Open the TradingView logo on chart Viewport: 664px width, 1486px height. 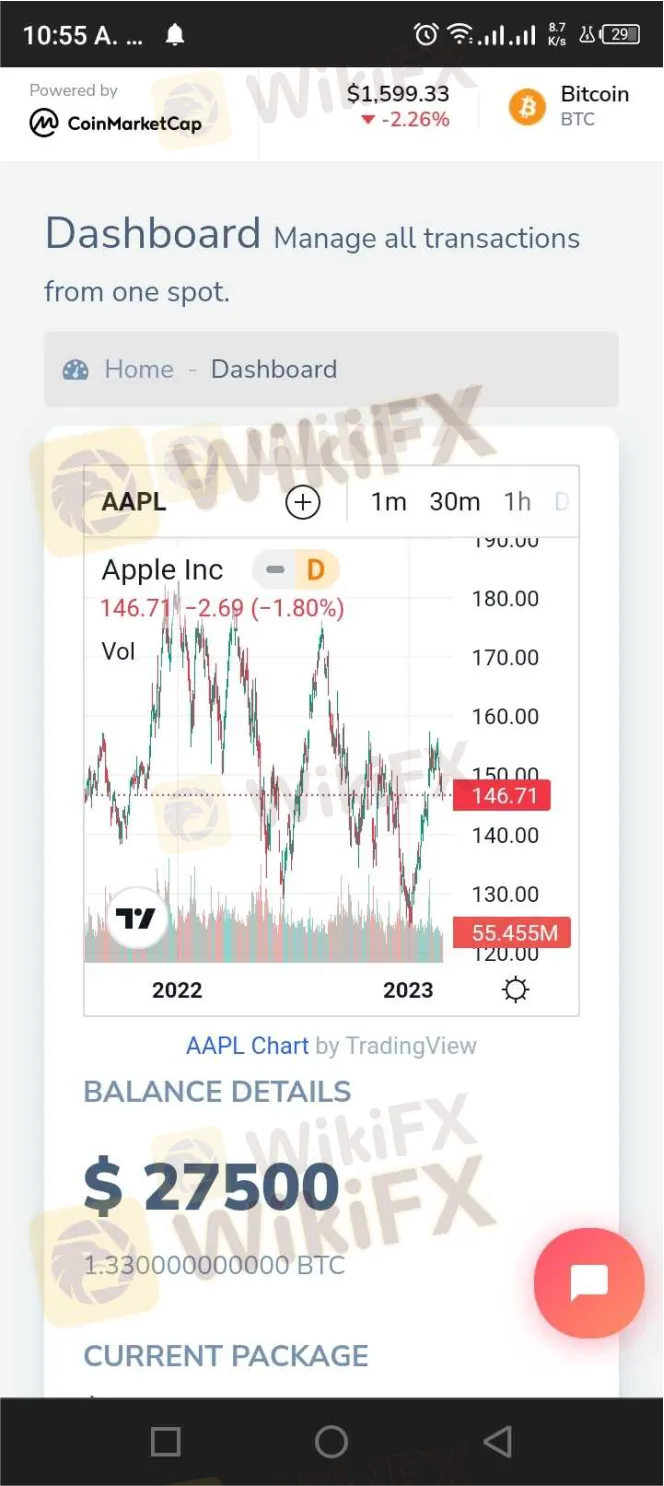point(136,917)
